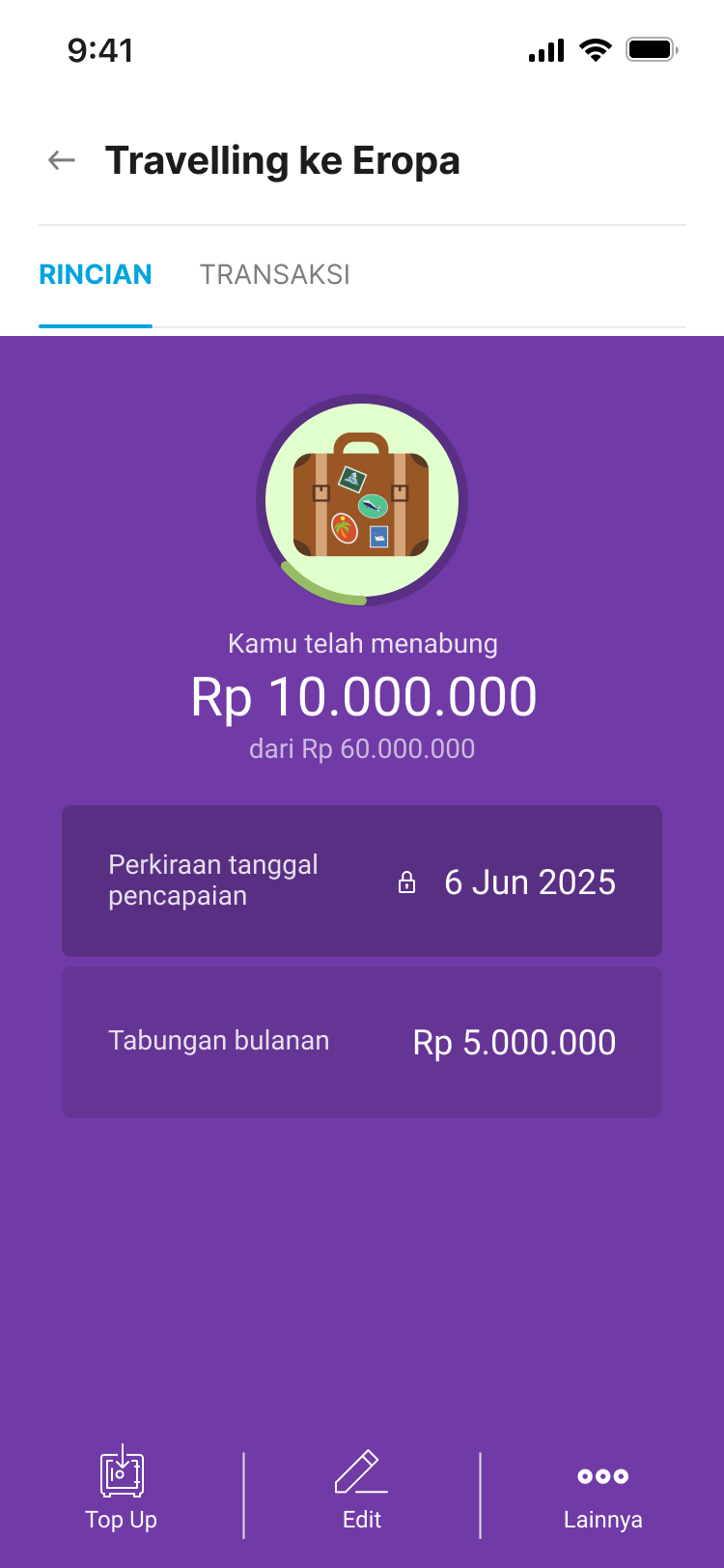Tap the Top Up label
Viewport: 724px width, 1568px height.
point(121,1519)
